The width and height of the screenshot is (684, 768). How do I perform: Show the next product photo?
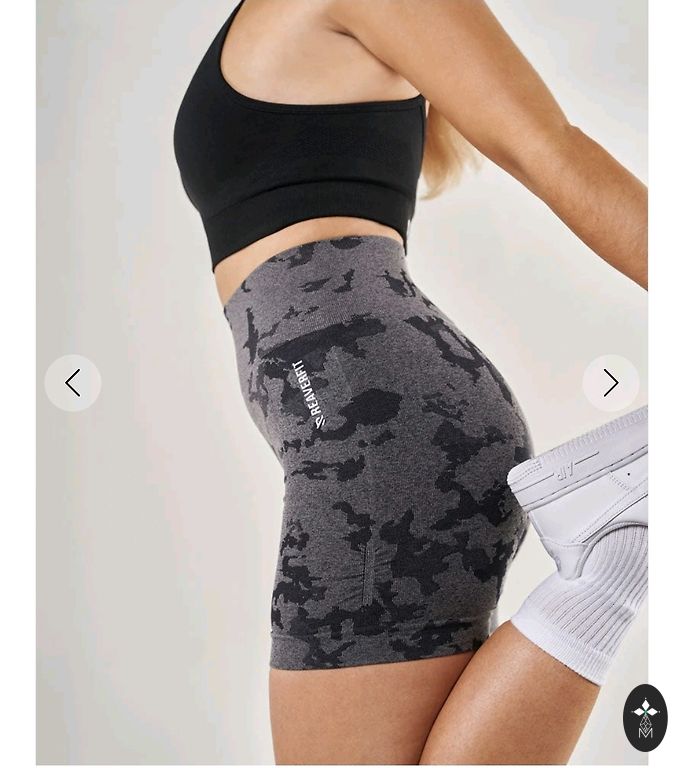point(610,383)
